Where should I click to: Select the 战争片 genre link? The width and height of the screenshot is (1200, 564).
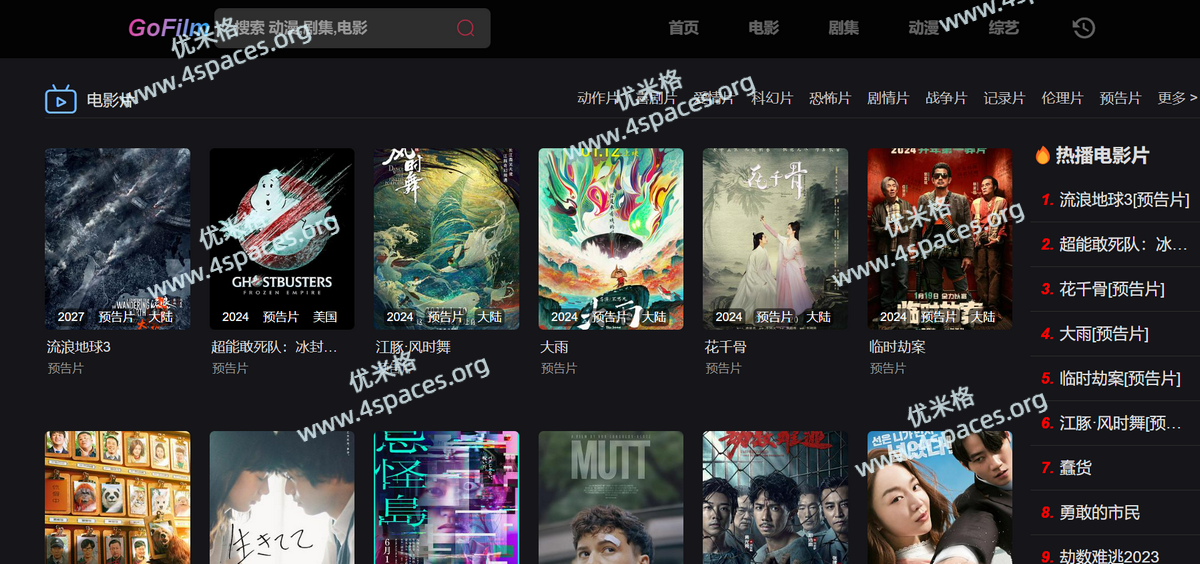[x=946, y=98]
